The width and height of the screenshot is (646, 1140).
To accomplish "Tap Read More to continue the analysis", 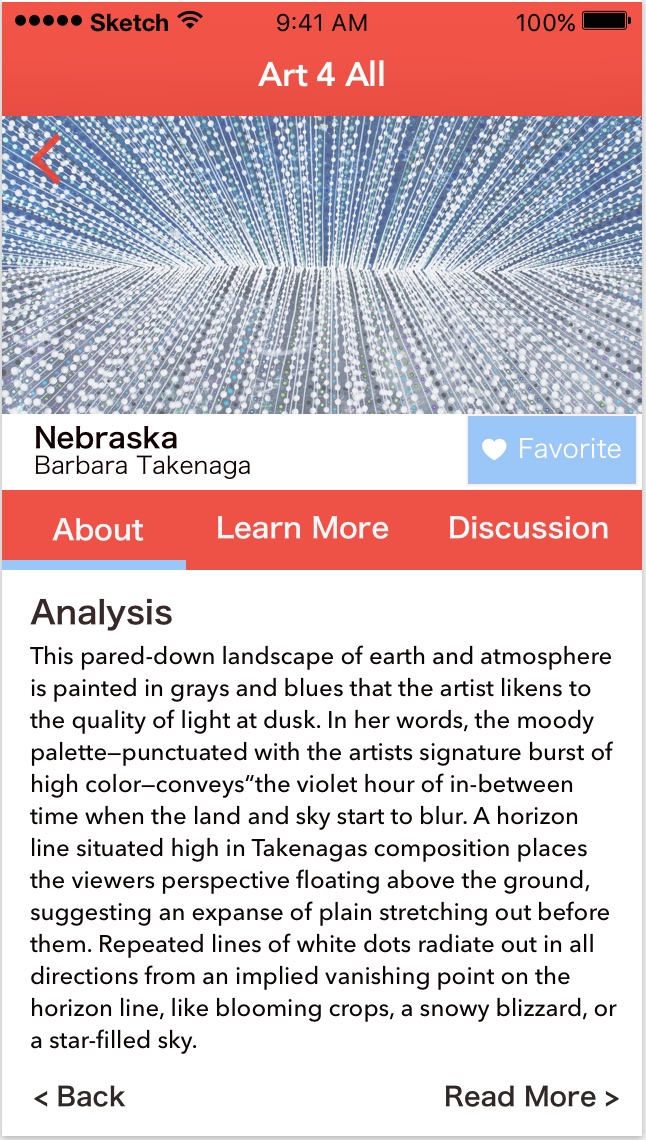I will [531, 1096].
